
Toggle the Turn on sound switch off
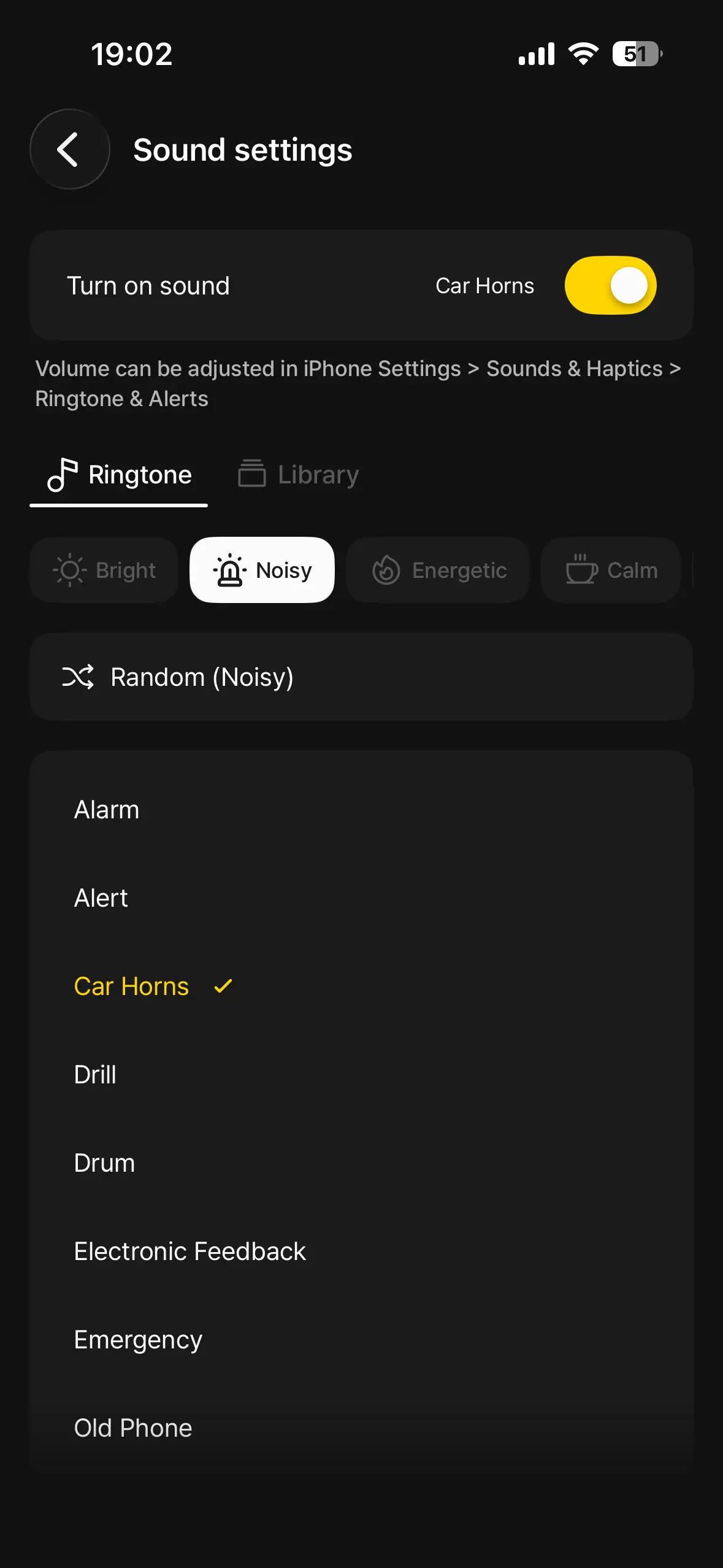611,285
